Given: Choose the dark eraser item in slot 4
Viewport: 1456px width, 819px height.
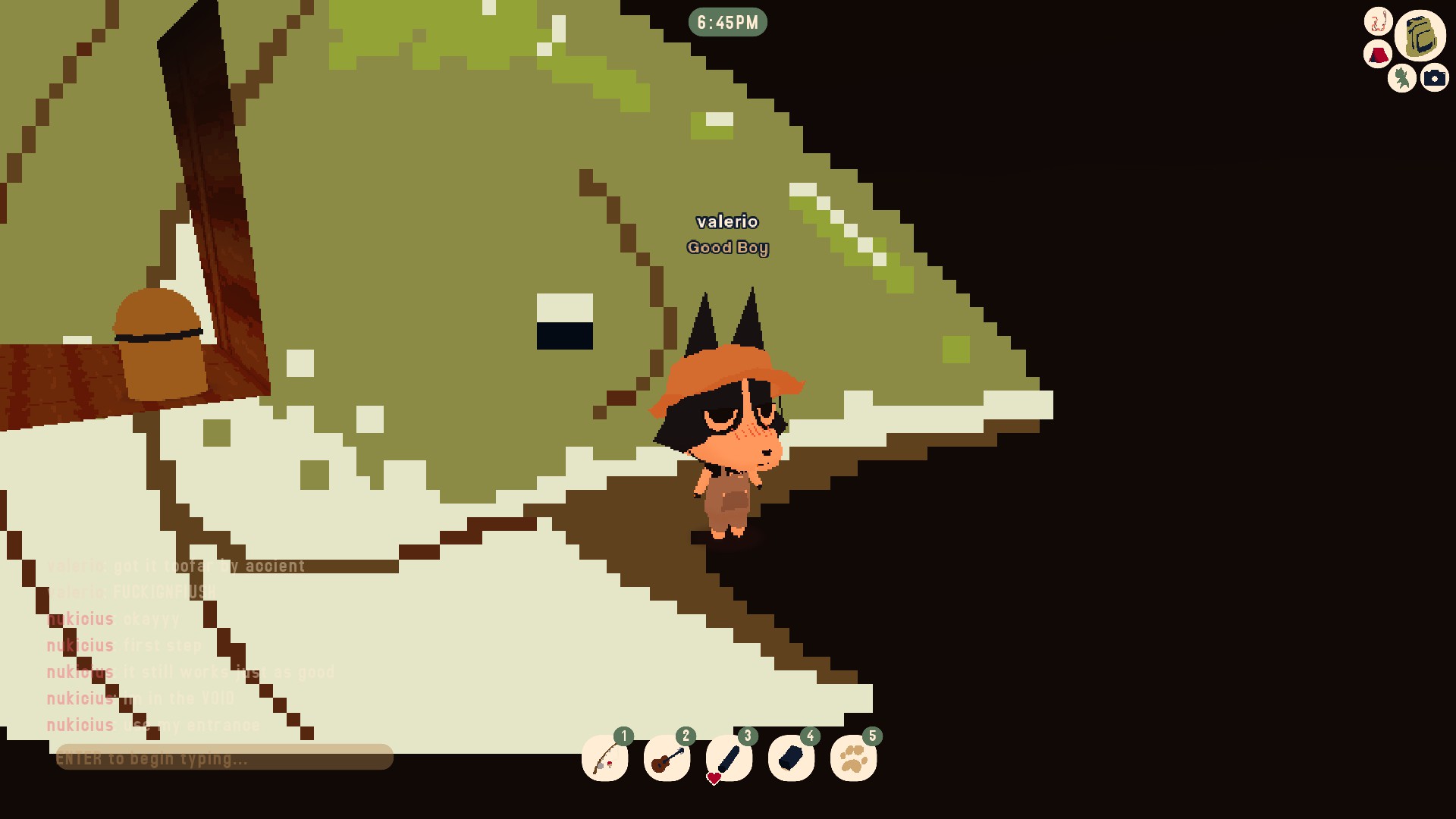Looking at the screenshot, I should pos(791,758).
